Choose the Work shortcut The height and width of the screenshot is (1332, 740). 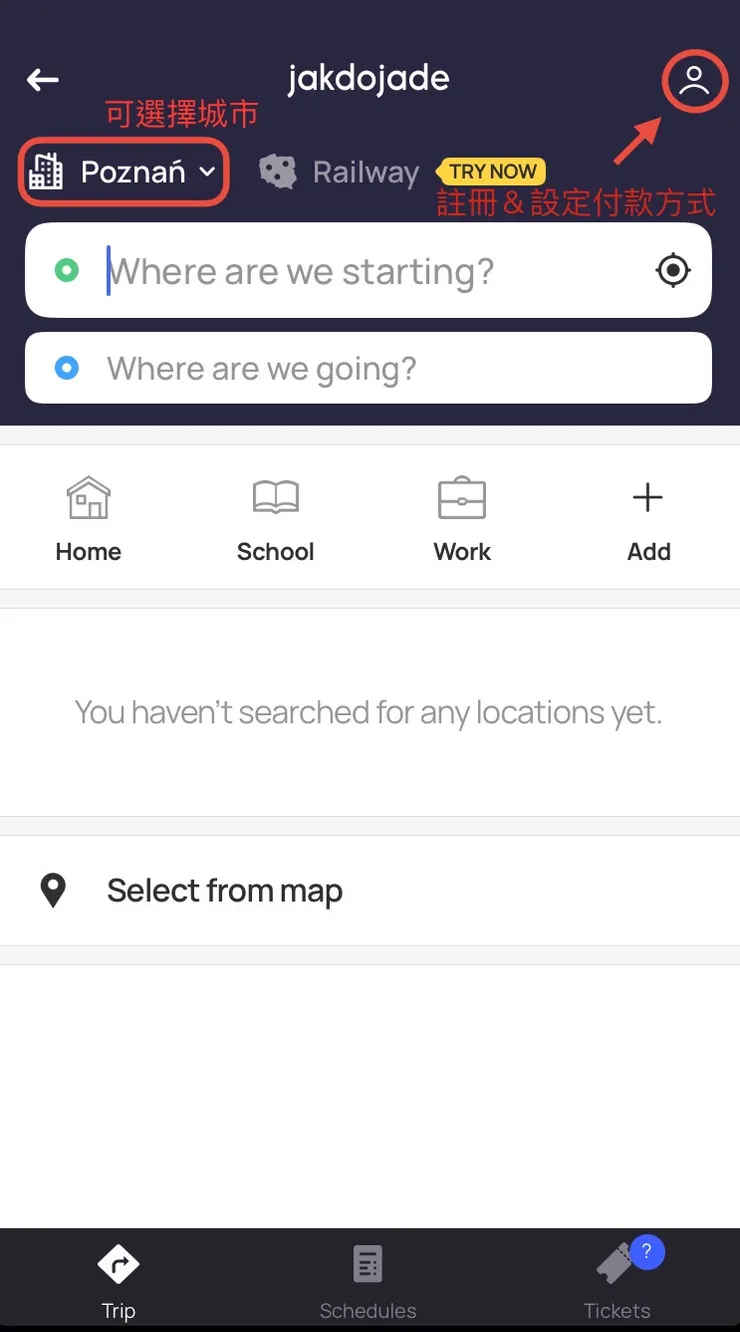point(462,518)
